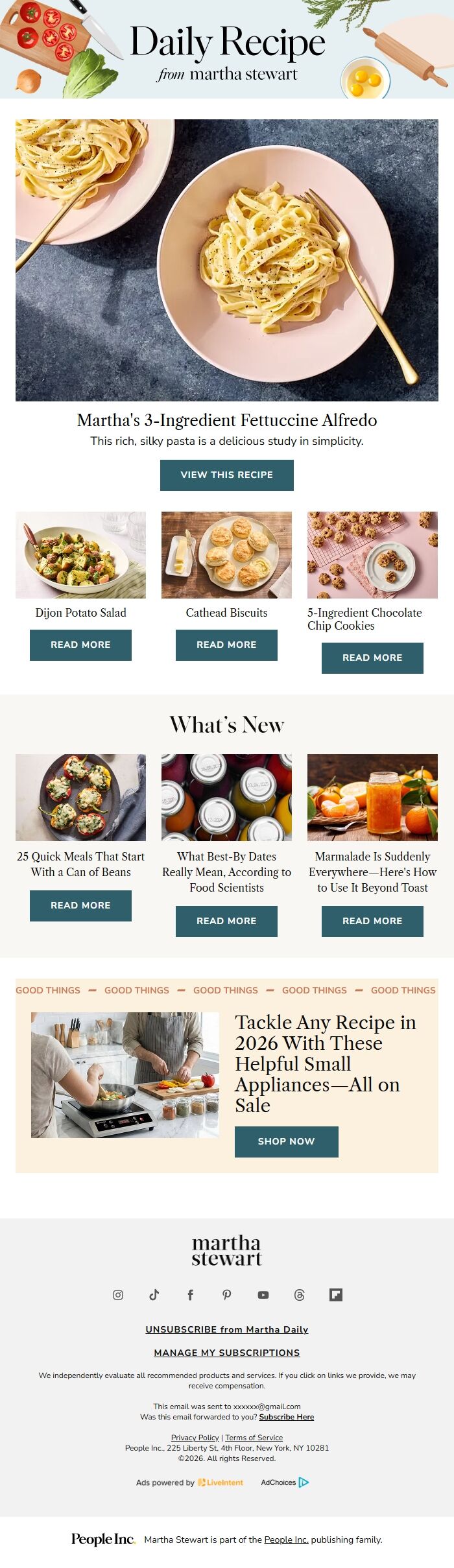
Task: Open Martha Stewart's Instagram page
Action: point(118,1295)
